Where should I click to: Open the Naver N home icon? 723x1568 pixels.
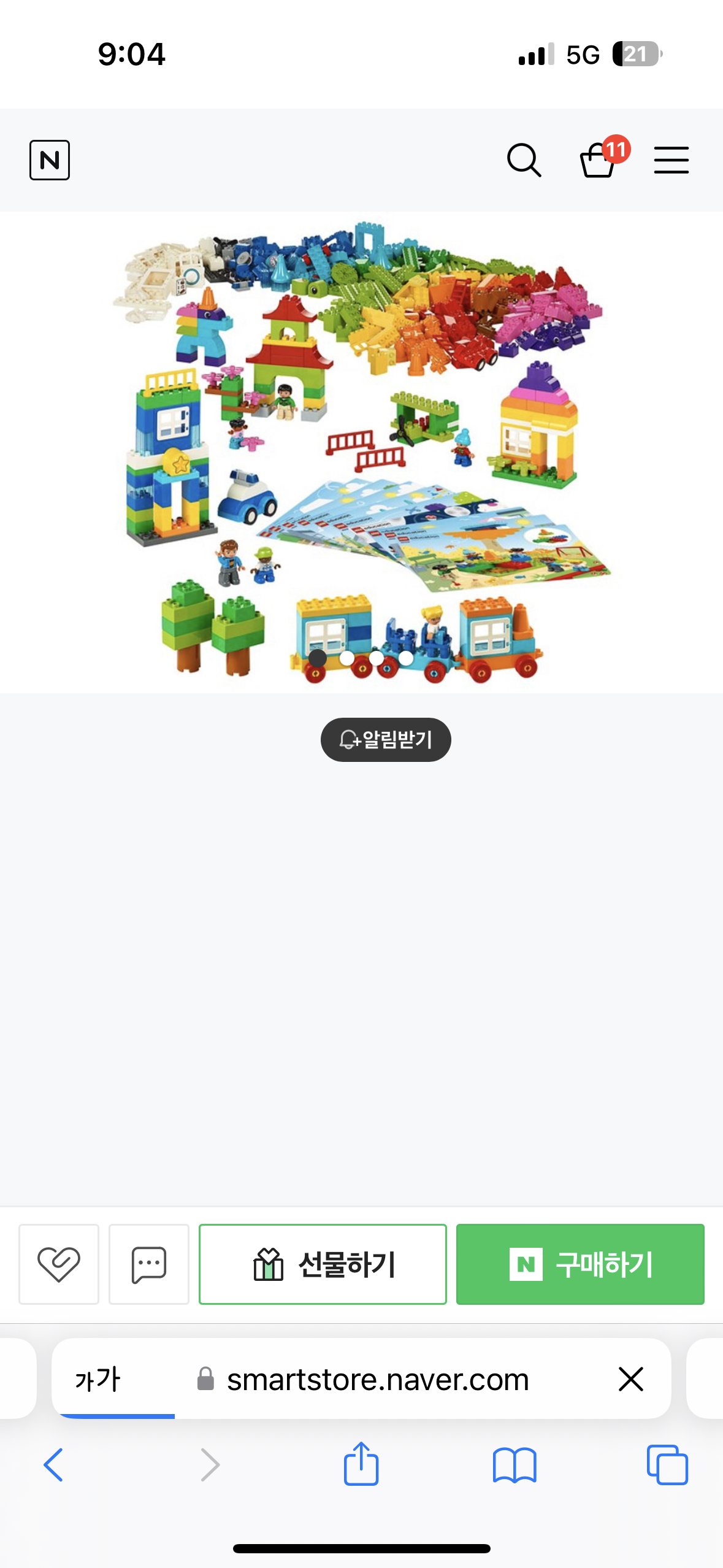(x=50, y=160)
